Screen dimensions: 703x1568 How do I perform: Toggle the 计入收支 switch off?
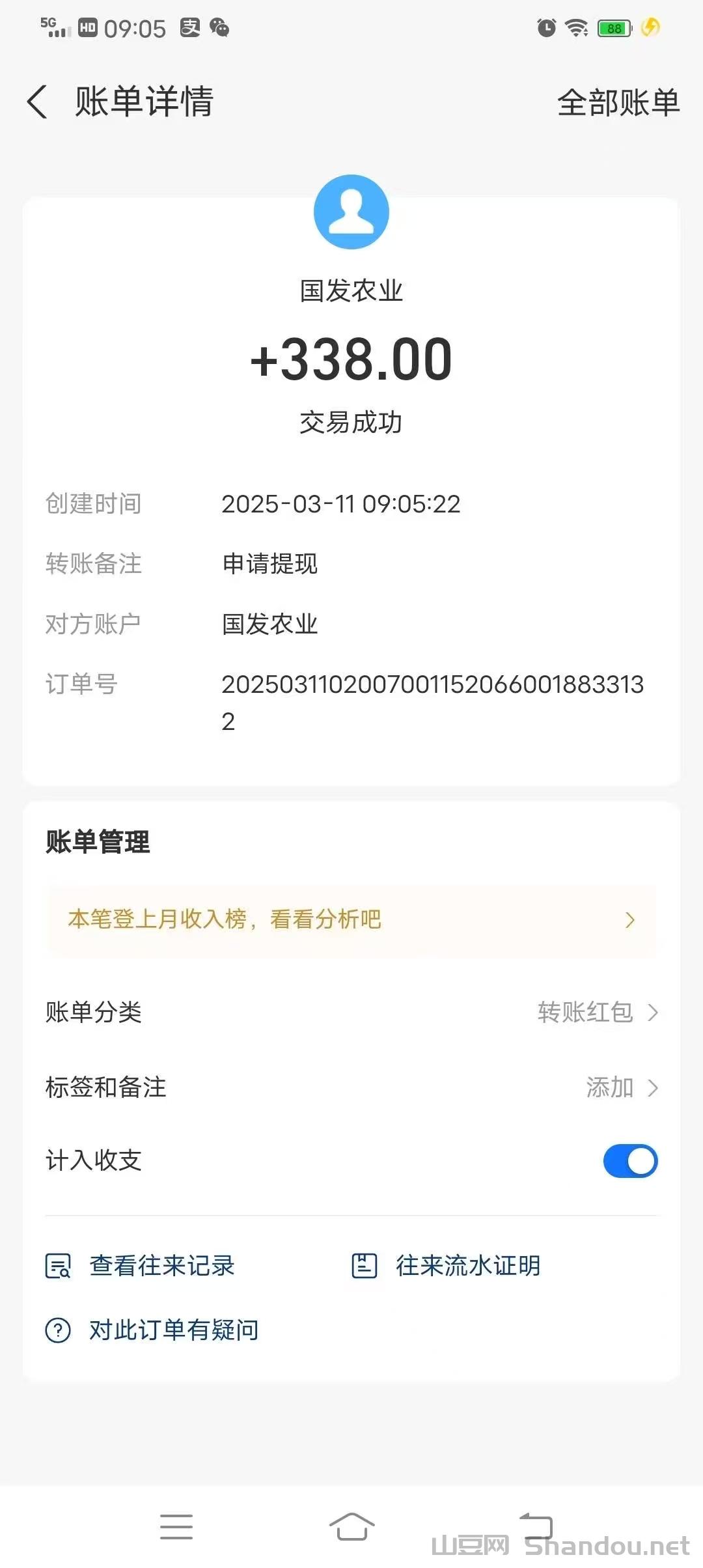tap(630, 1161)
